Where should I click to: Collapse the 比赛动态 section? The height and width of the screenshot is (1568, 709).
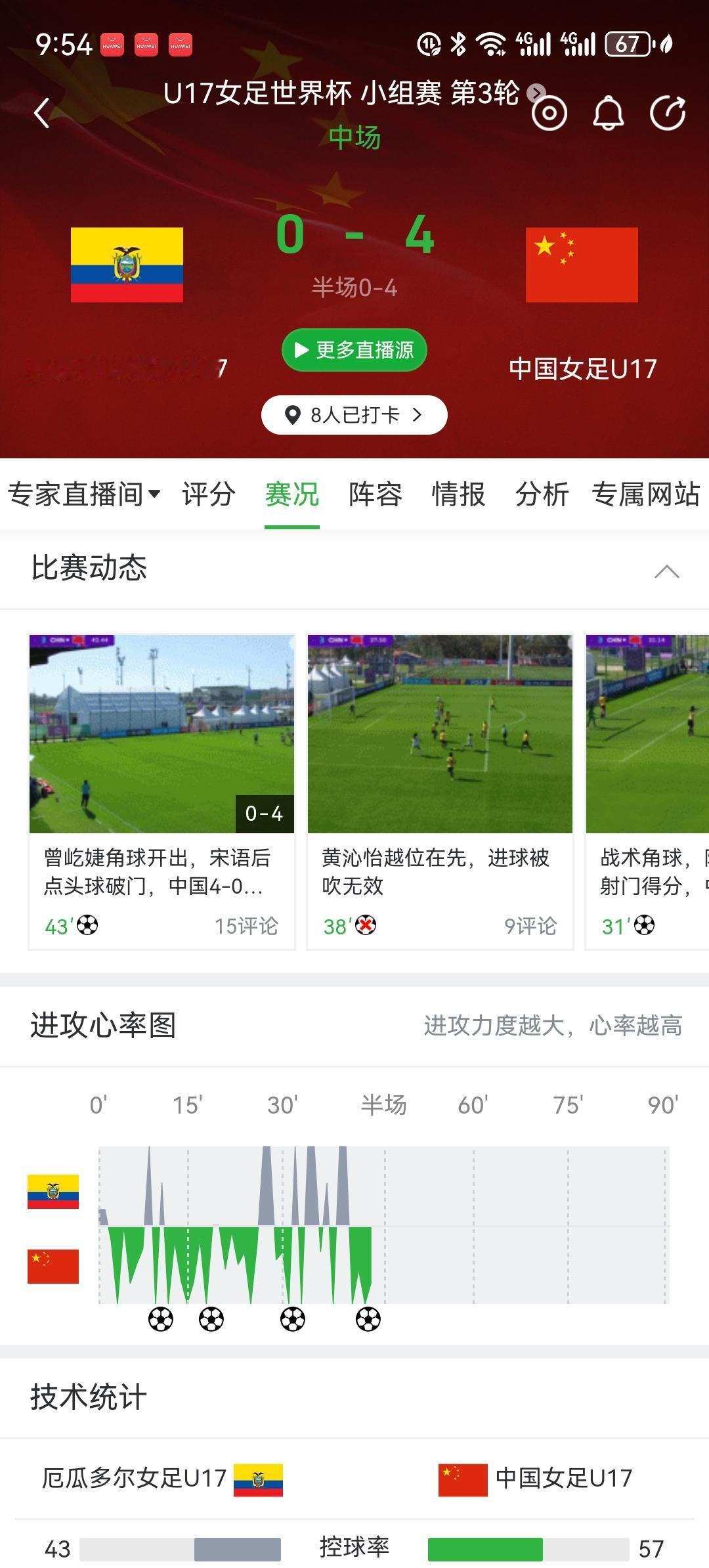(666, 571)
